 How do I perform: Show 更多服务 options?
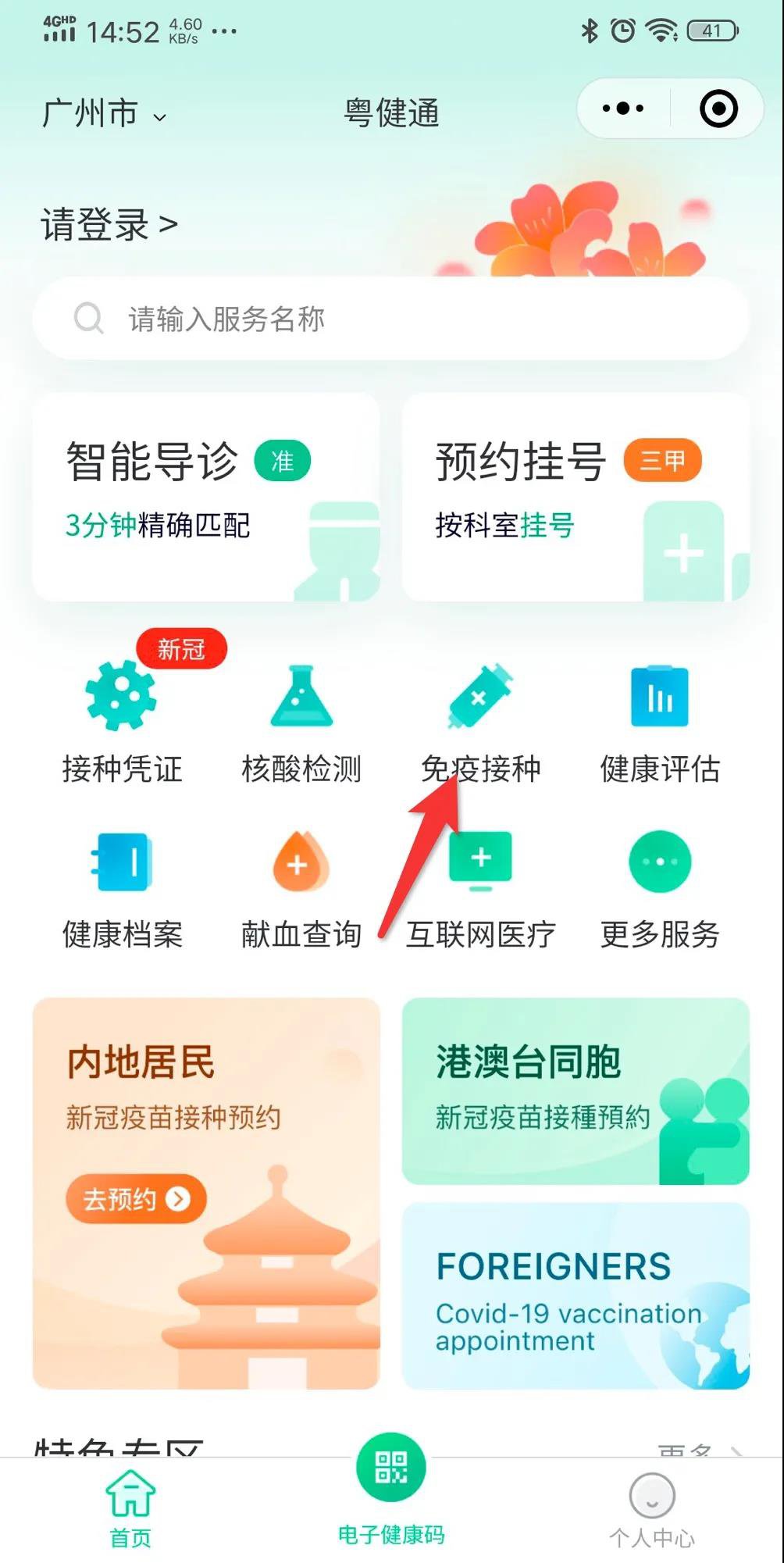tap(660, 890)
